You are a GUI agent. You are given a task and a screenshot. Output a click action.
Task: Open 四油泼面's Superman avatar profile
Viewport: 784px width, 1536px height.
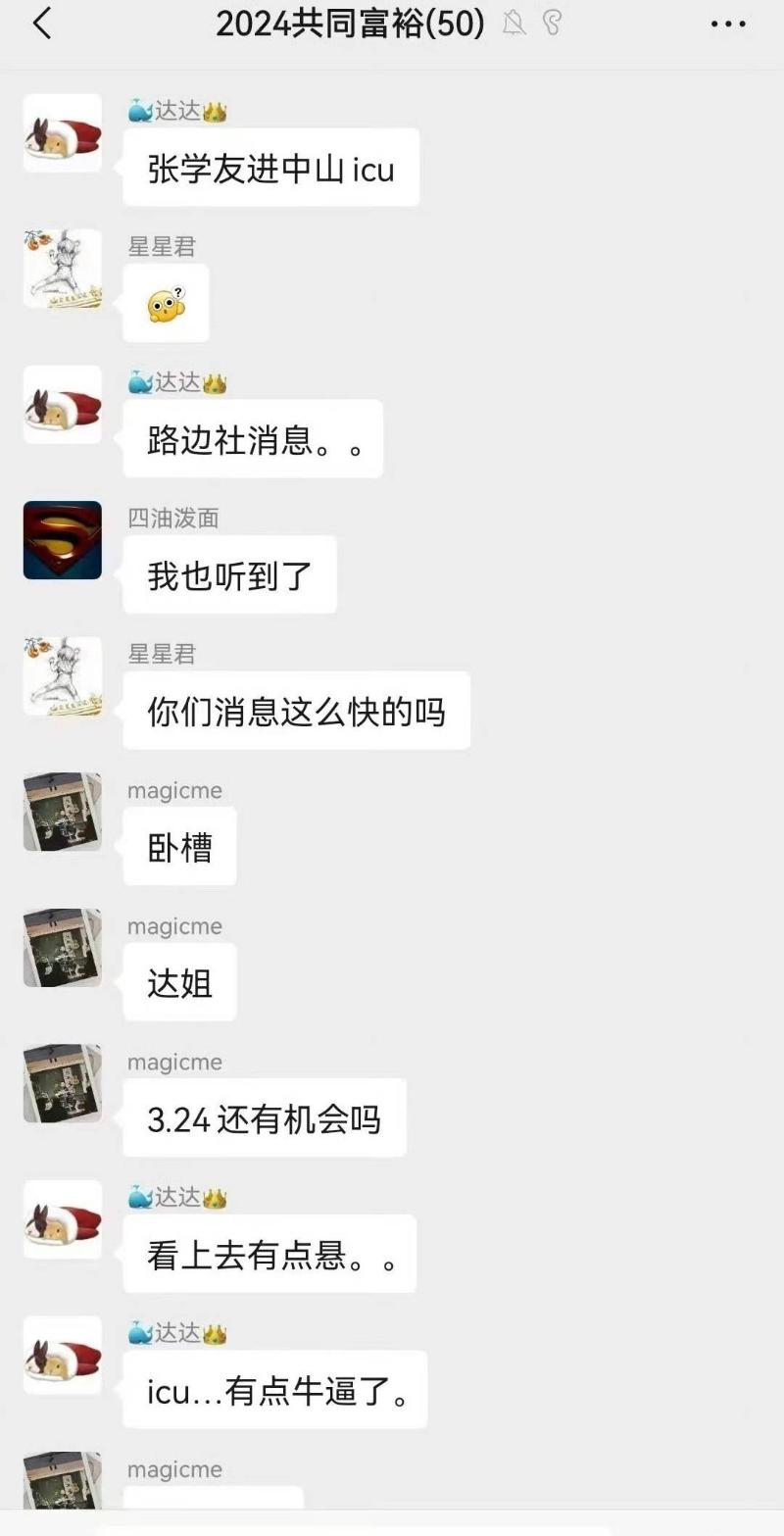(63, 540)
